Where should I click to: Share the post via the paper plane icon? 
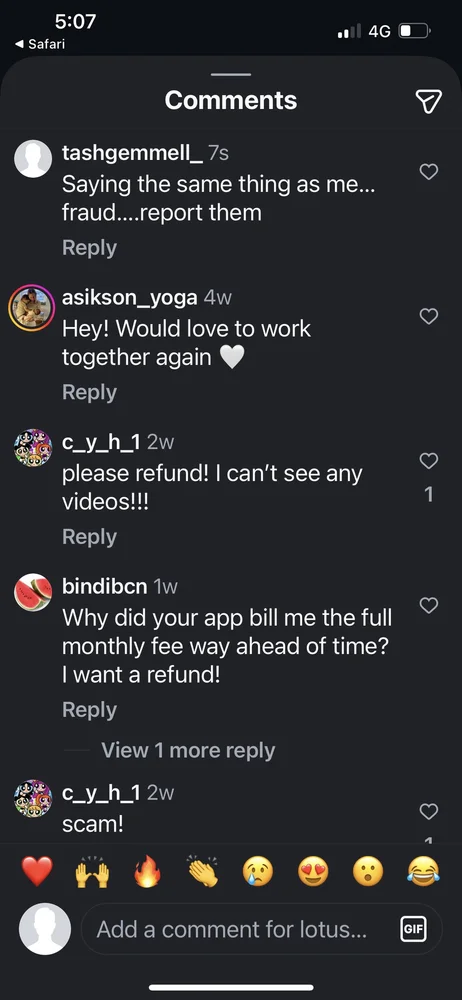[x=428, y=101]
